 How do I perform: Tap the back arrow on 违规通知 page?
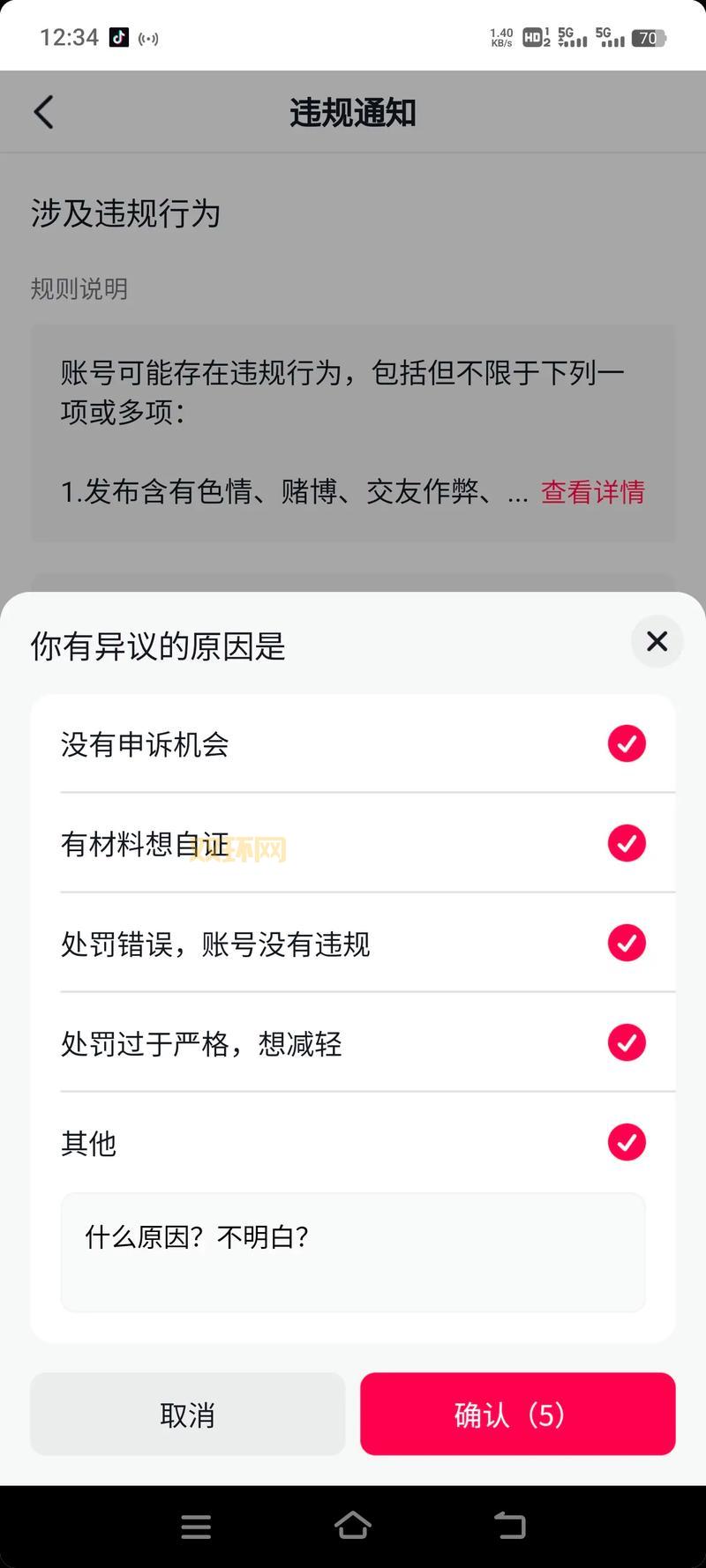pos(43,112)
